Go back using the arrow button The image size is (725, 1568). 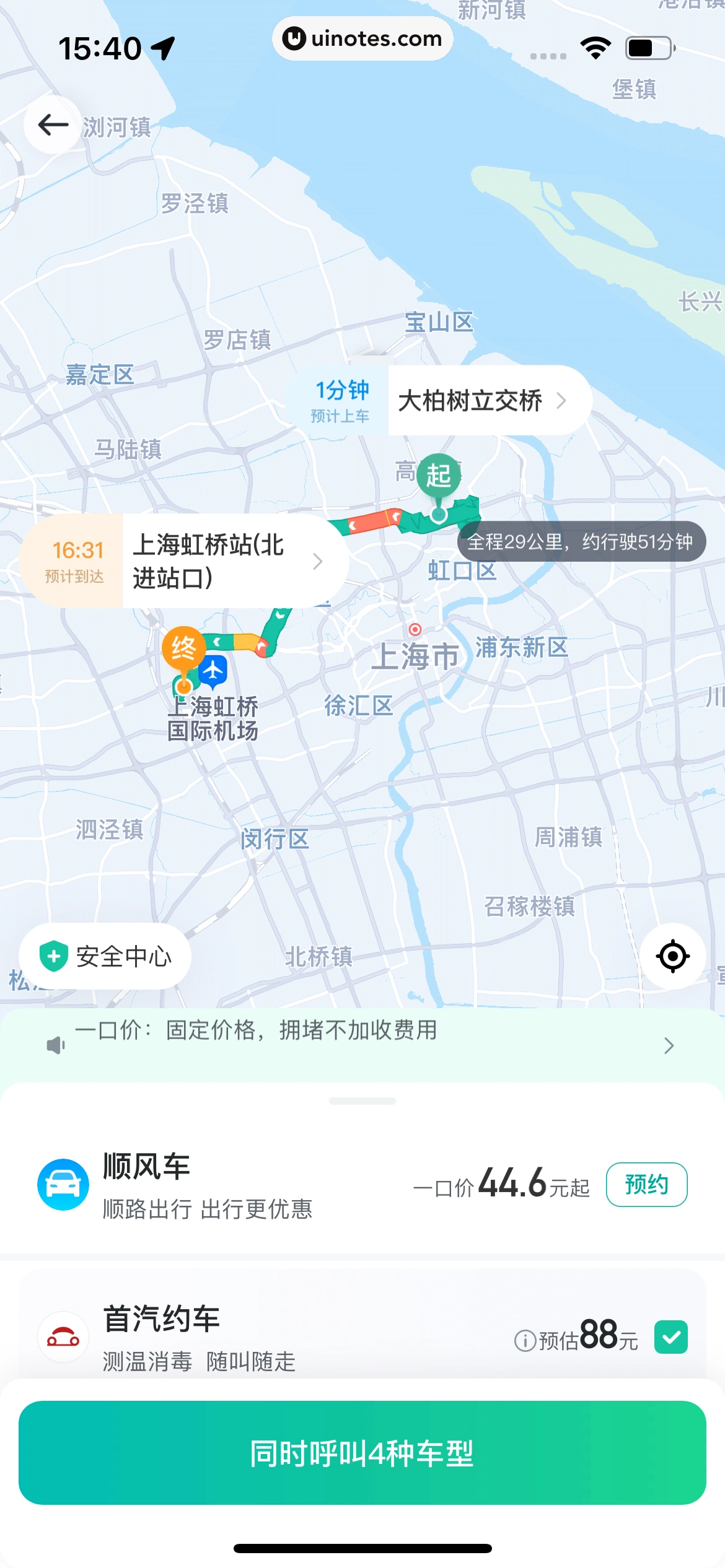(x=53, y=124)
